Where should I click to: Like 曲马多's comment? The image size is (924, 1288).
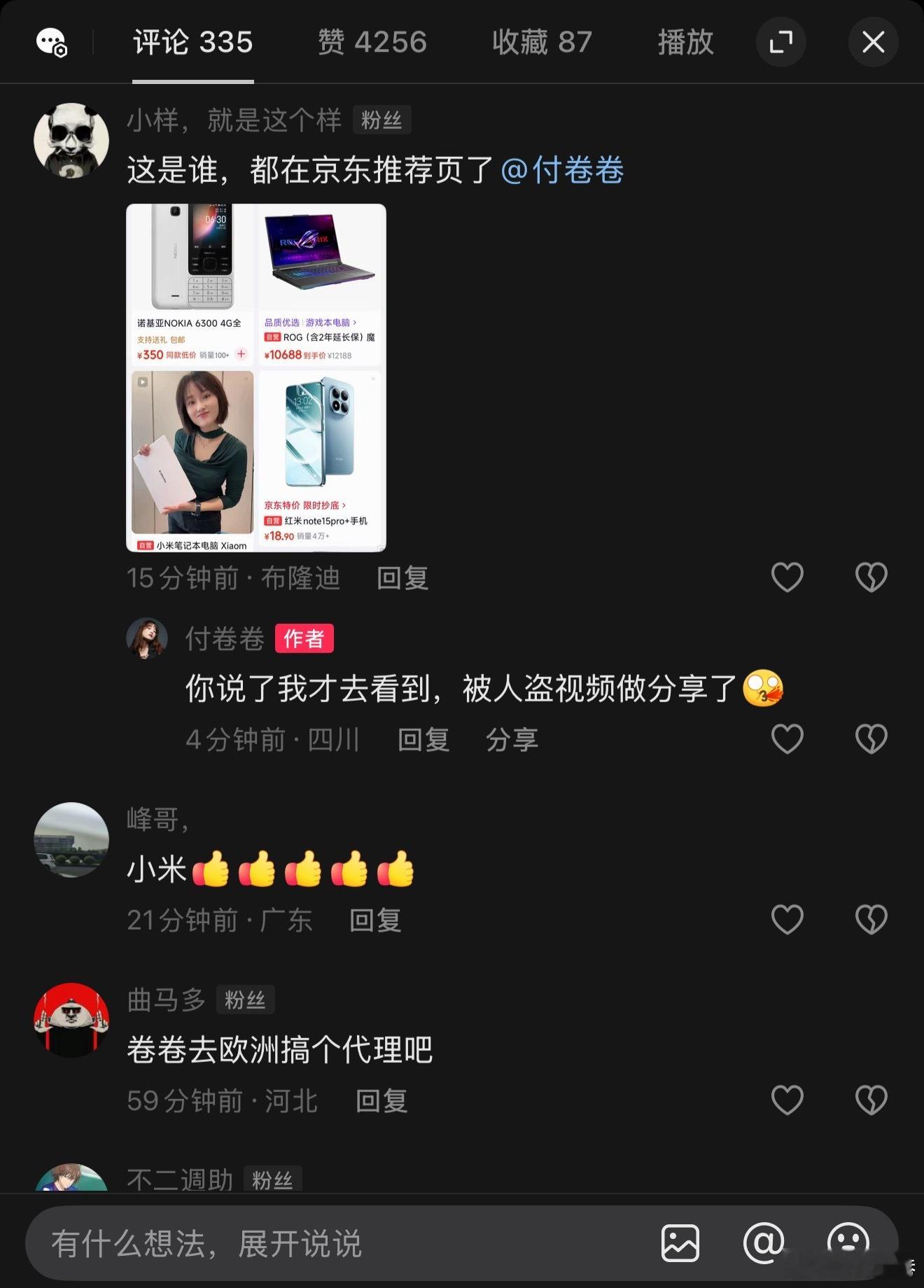786,1099
